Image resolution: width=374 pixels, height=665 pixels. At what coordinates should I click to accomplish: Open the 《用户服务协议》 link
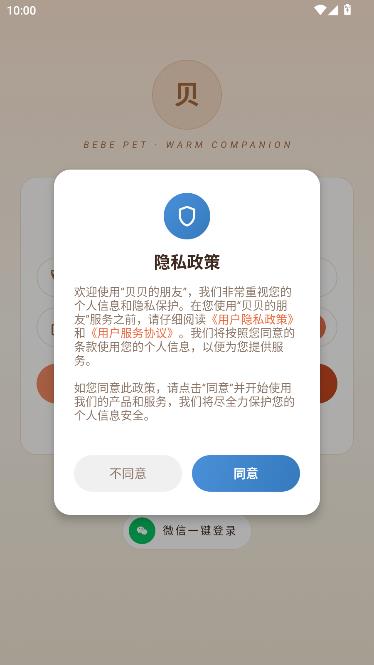tap(131, 333)
